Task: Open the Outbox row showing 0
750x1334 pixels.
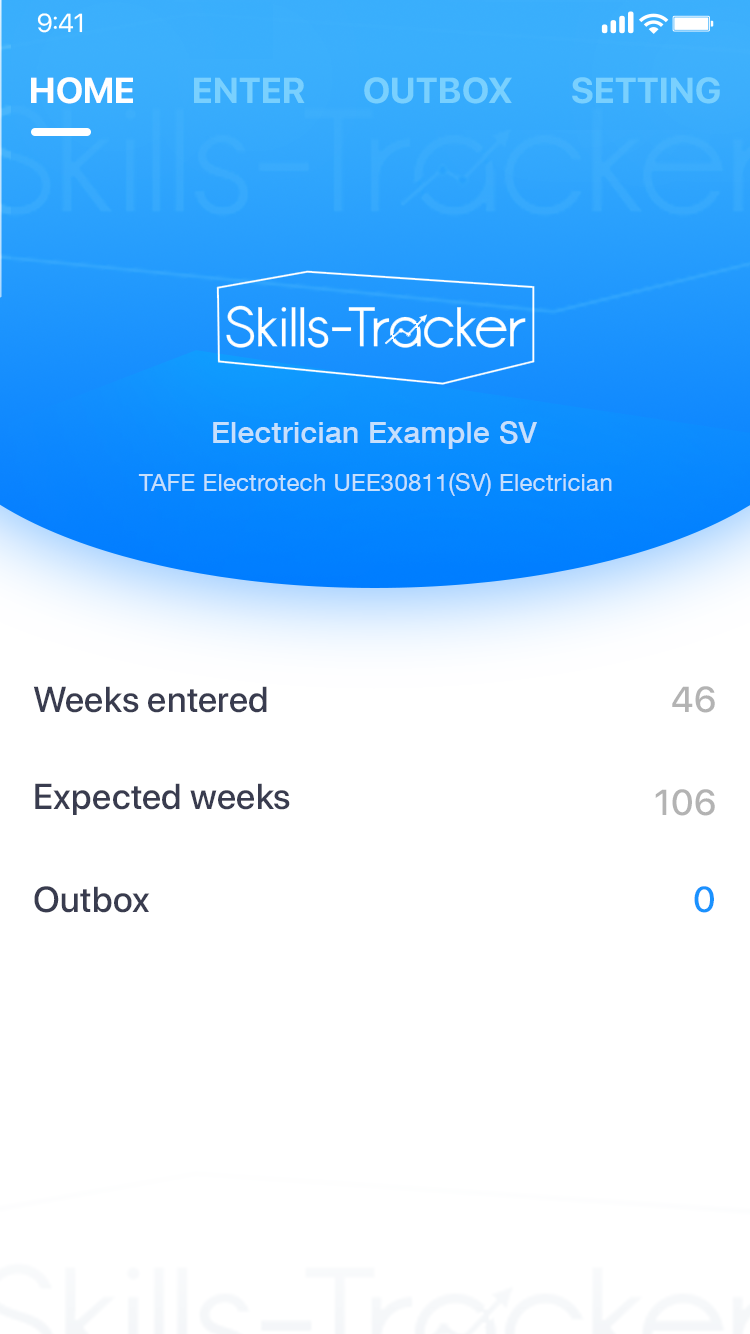Action: coord(374,900)
